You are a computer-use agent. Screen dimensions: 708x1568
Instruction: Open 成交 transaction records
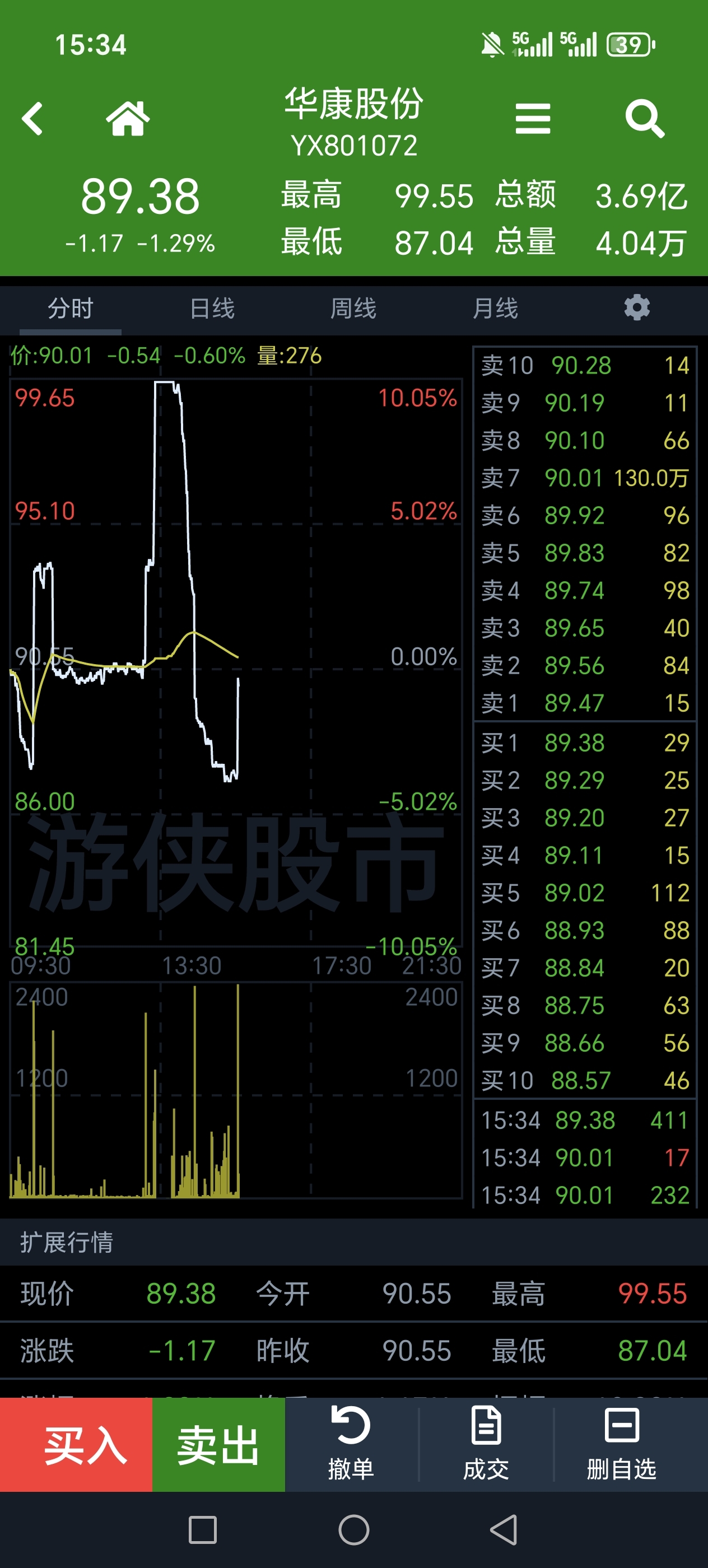point(486,1444)
